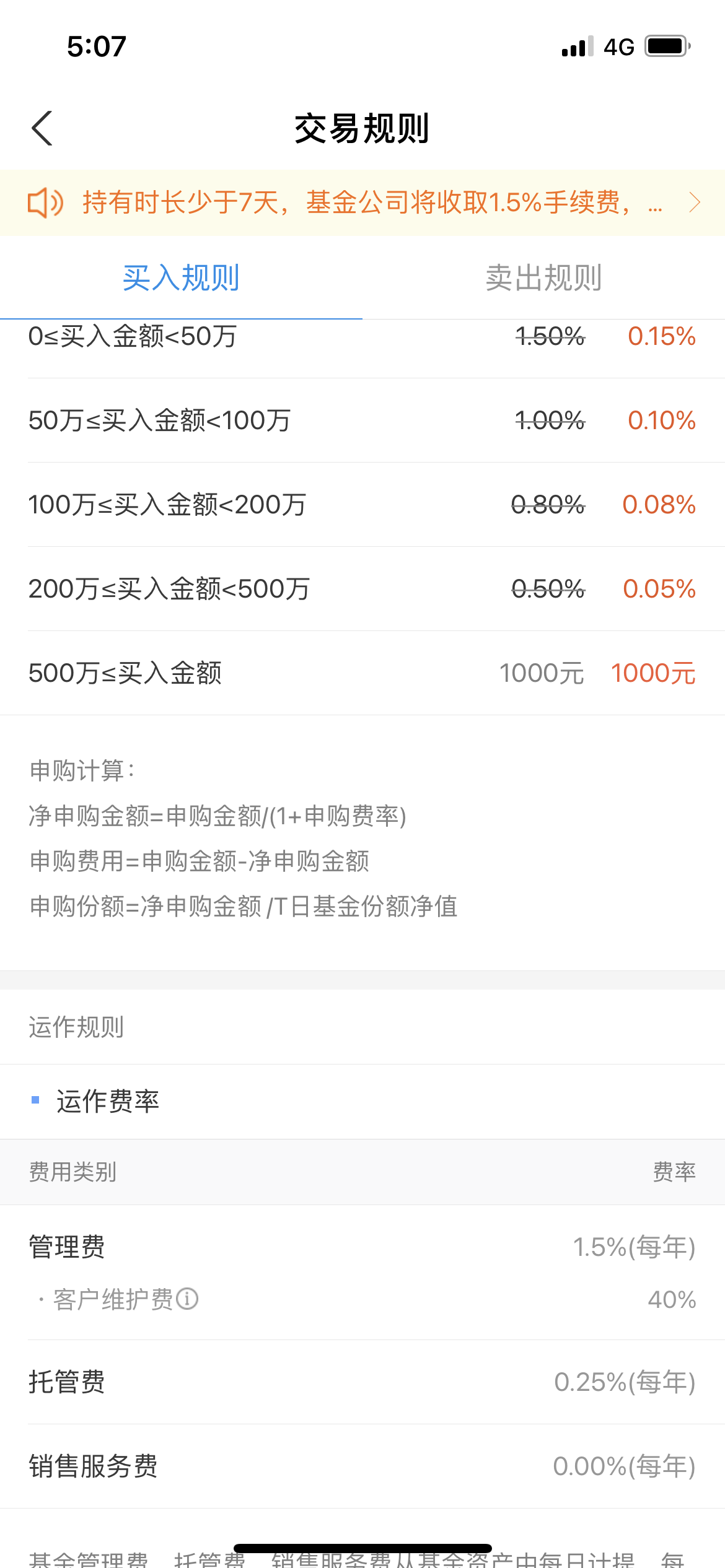Go back from 交易规则 page

(42, 128)
